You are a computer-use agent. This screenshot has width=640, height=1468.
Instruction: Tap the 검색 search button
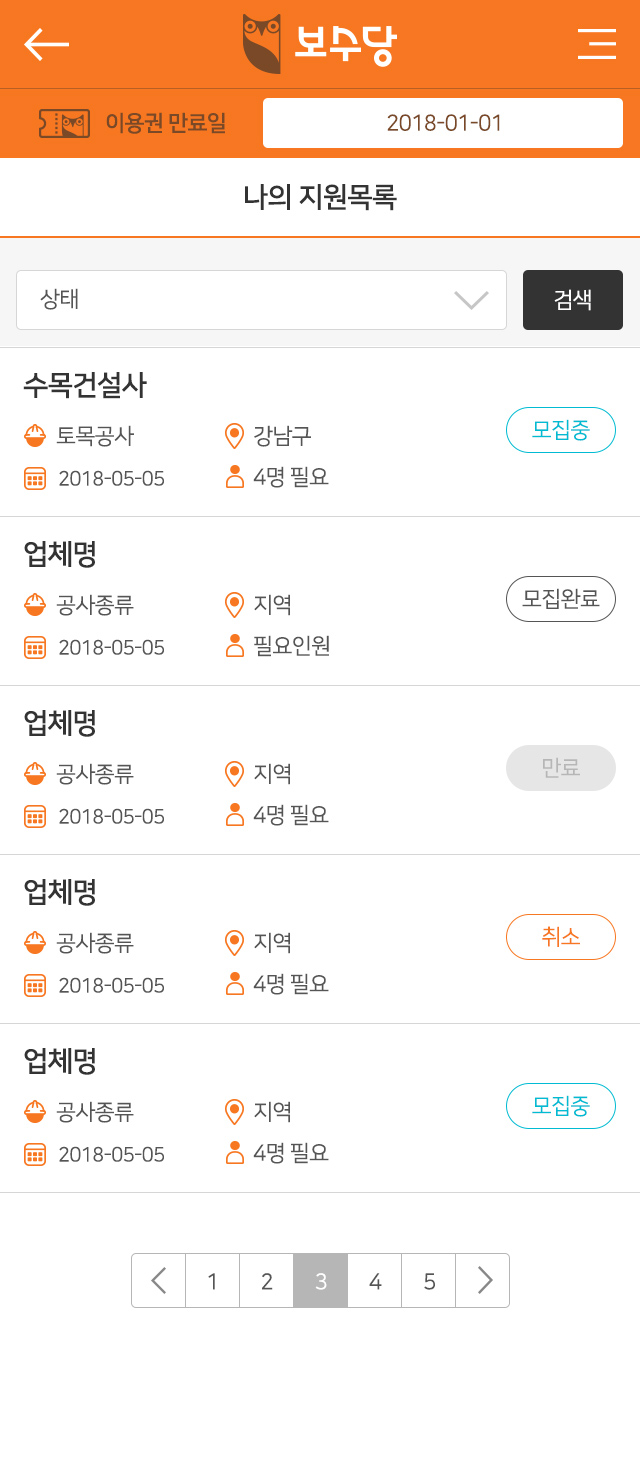click(x=573, y=300)
